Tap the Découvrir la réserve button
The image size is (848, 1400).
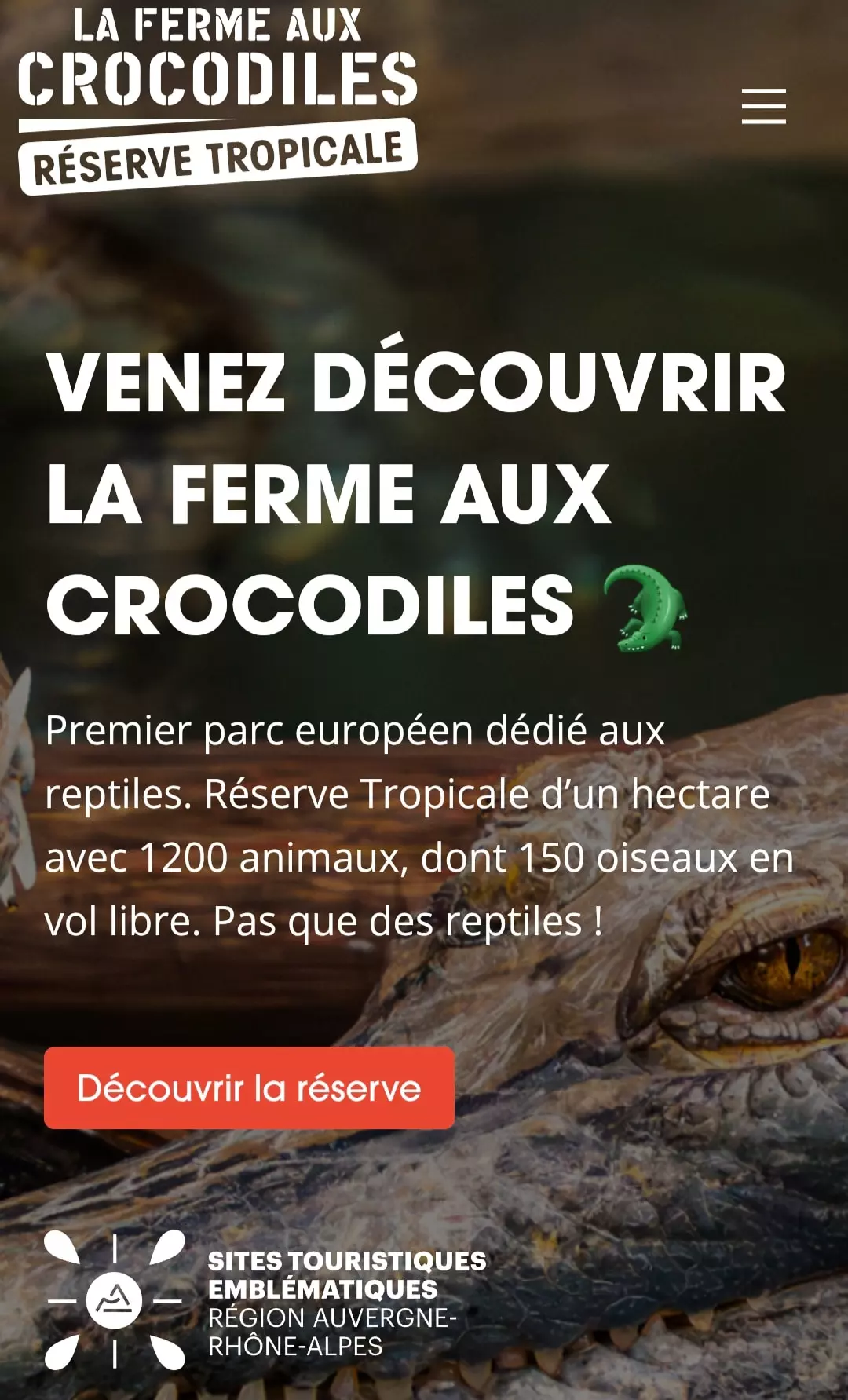coord(249,1087)
